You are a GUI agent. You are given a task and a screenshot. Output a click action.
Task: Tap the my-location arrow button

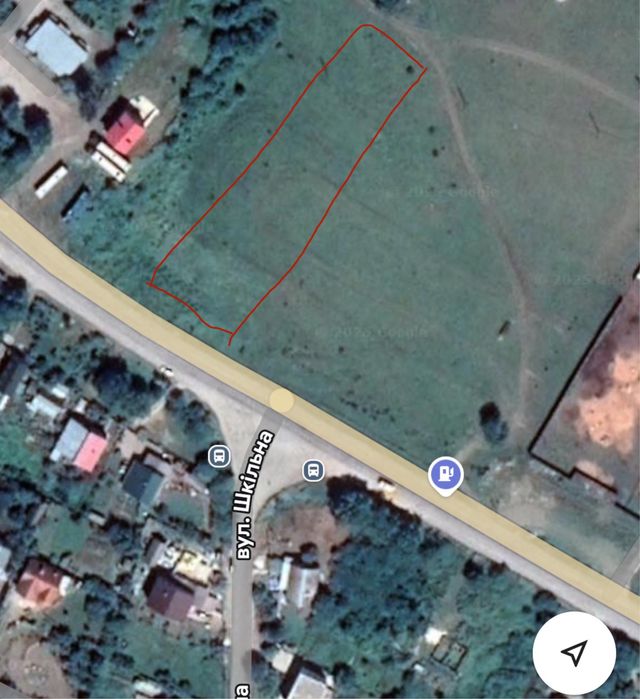coord(574,653)
